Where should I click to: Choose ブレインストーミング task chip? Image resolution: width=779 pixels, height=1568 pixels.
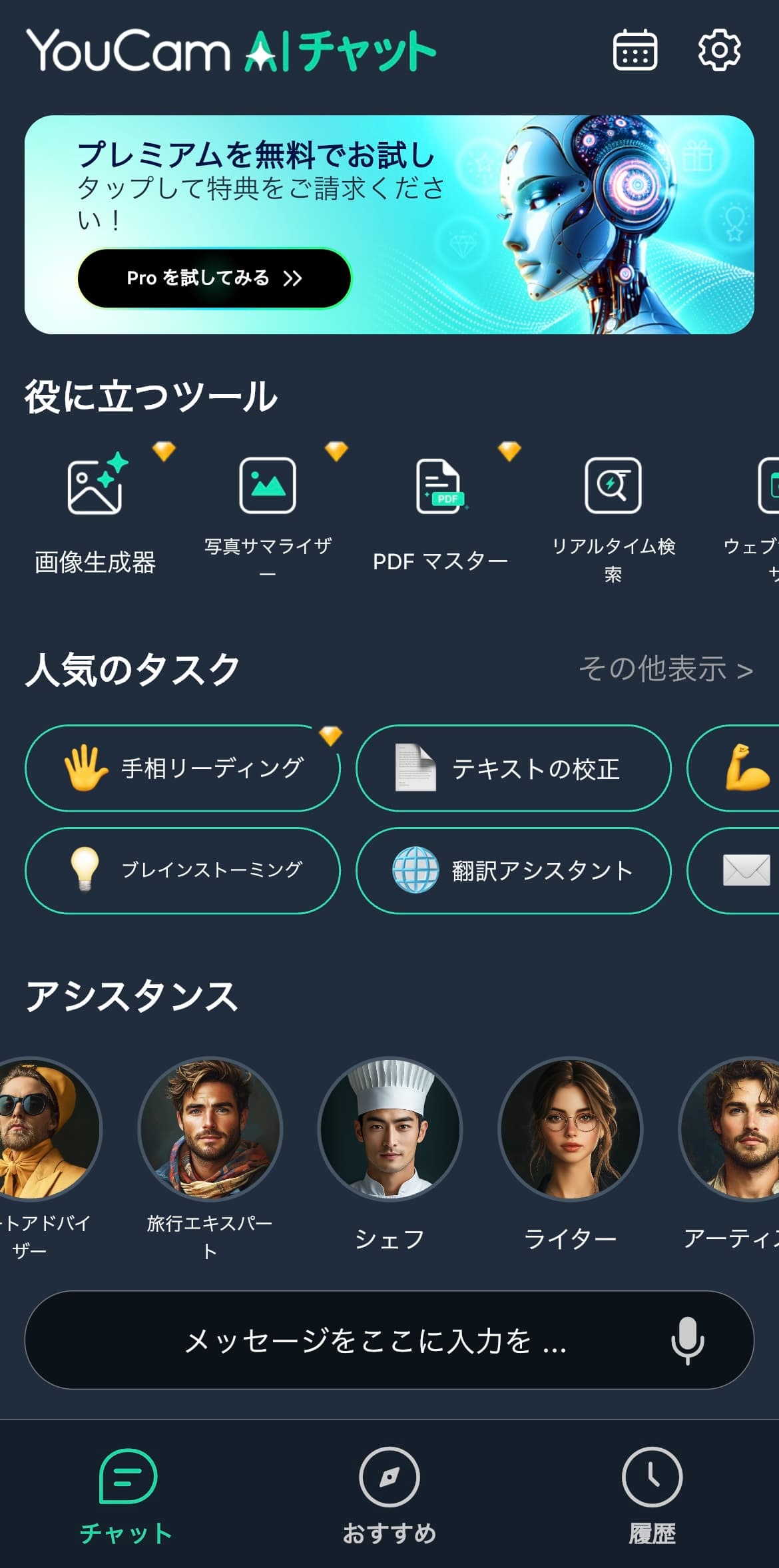click(x=182, y=870)
